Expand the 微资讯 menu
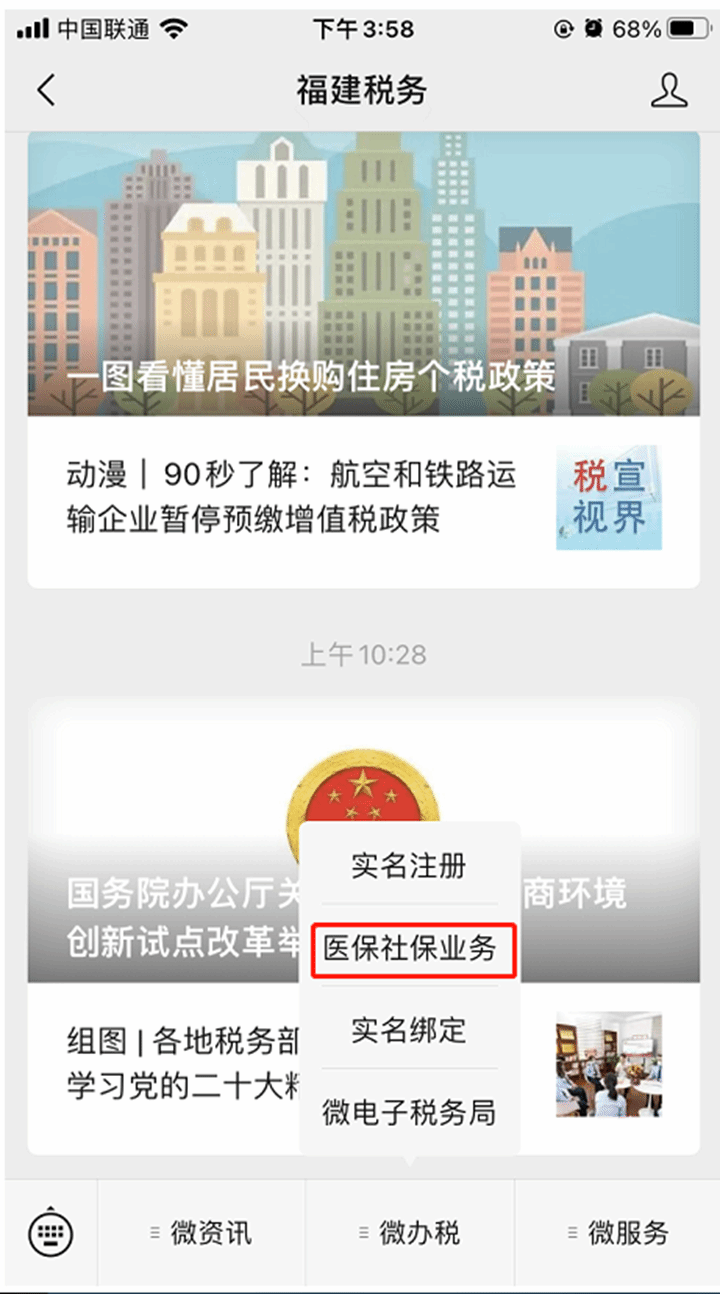Image resolution: width=720 pixels, height=1294 pixels. click(202, 1233)
